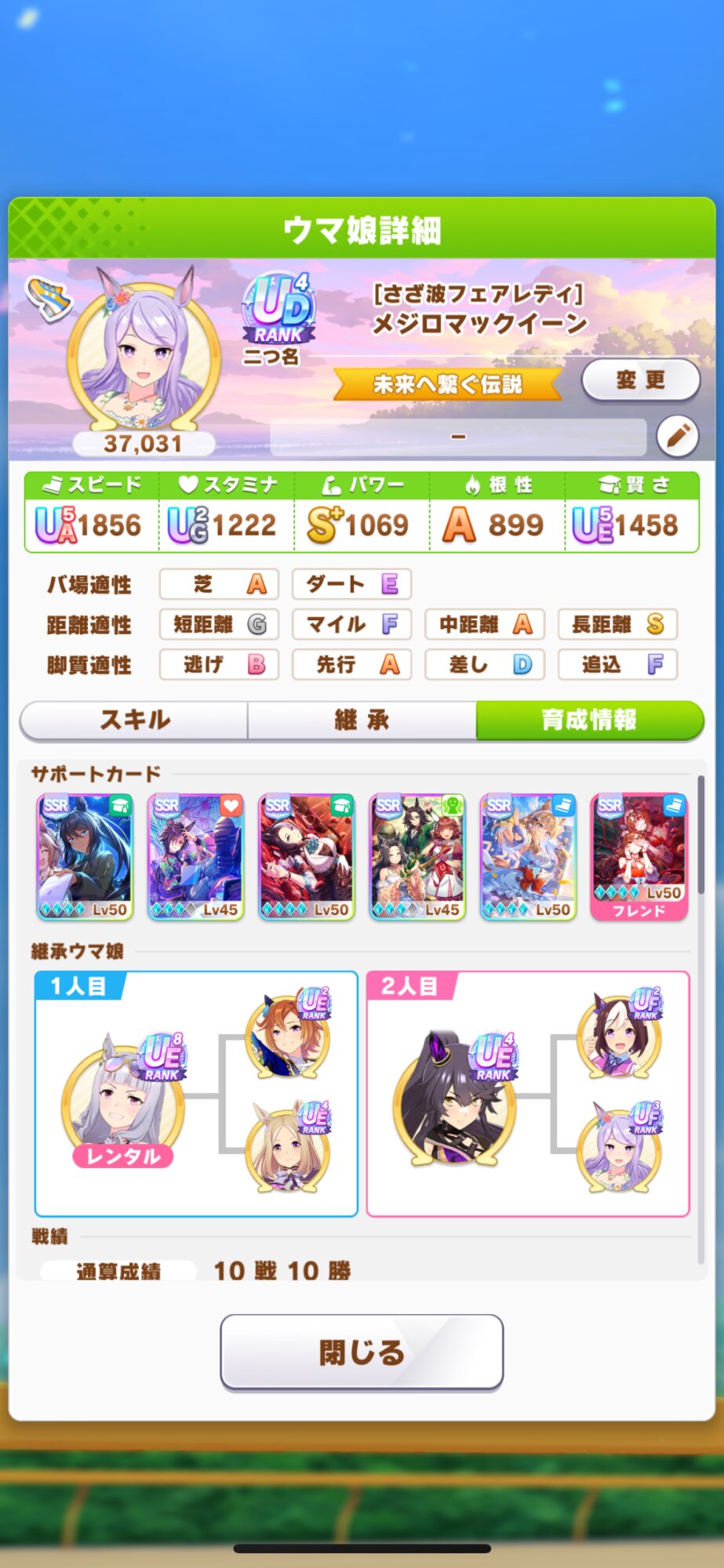The height and width of the screenshot is (1568, 724).
Task: Tap the 変更 button to change the title
Action: [x=641, y=380]
